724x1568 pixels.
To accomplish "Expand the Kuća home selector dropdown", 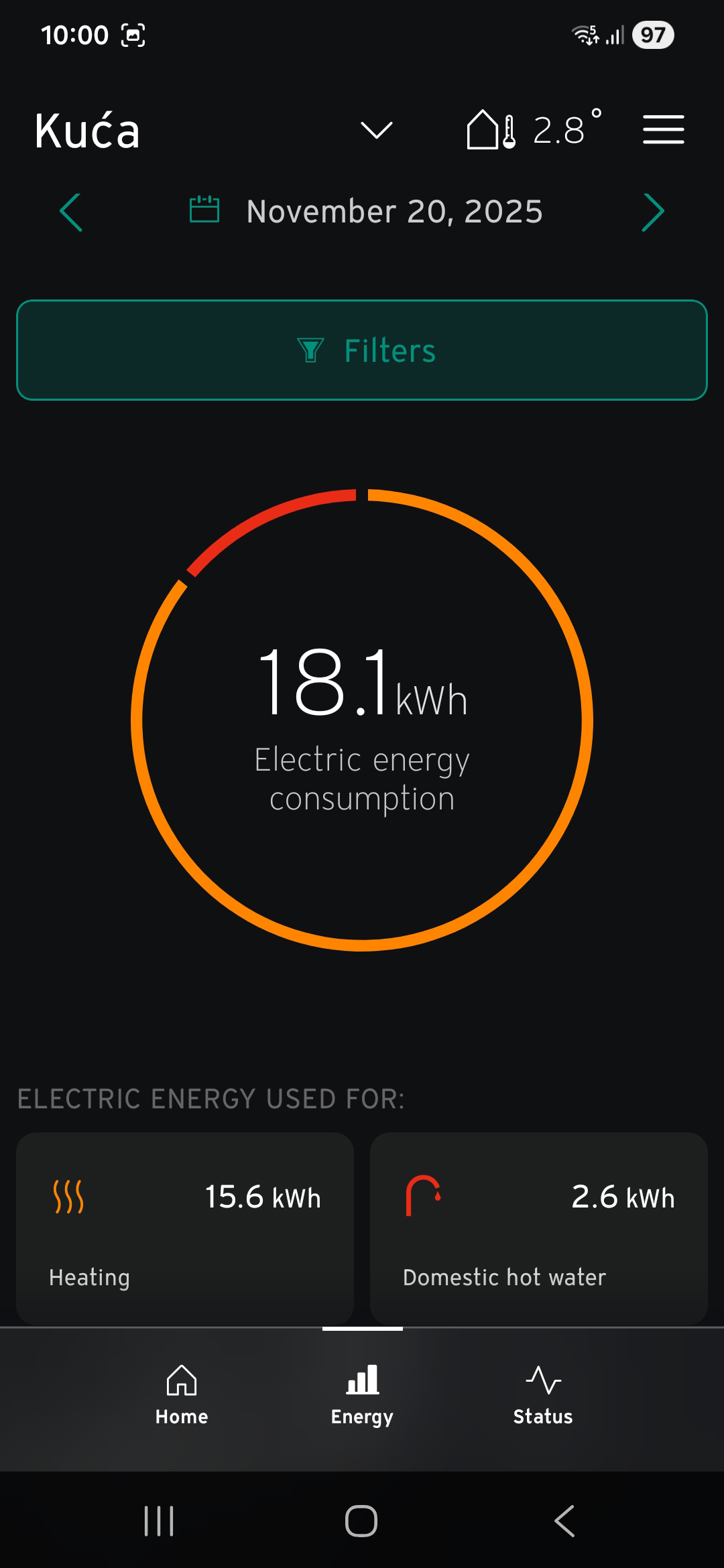I will tap(376, 130).
